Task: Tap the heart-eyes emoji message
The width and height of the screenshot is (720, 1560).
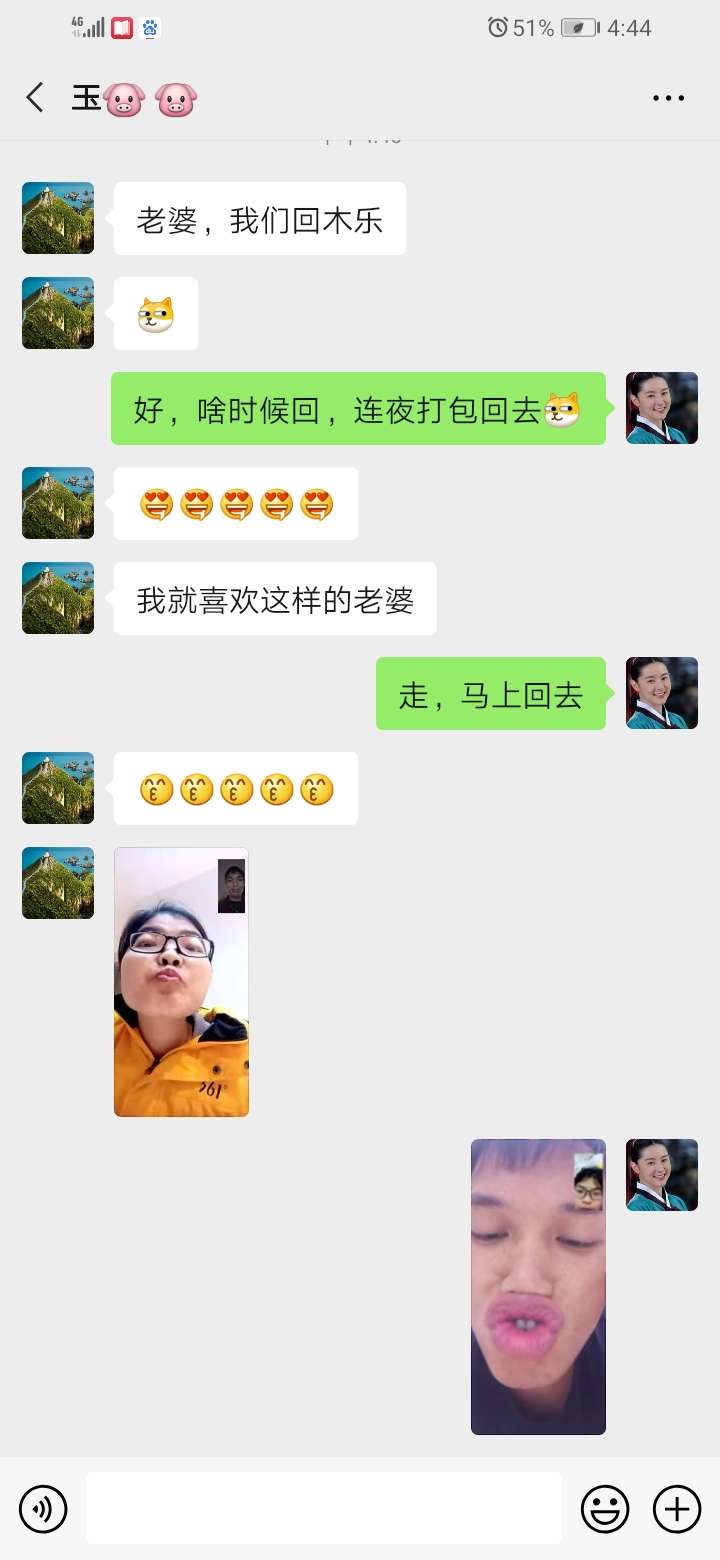Action: pyautogui.click(x=235, y=503)
